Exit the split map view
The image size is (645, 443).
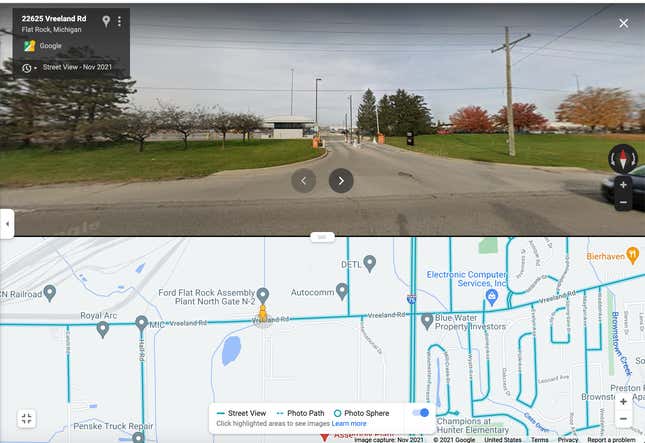coord(27,419)
